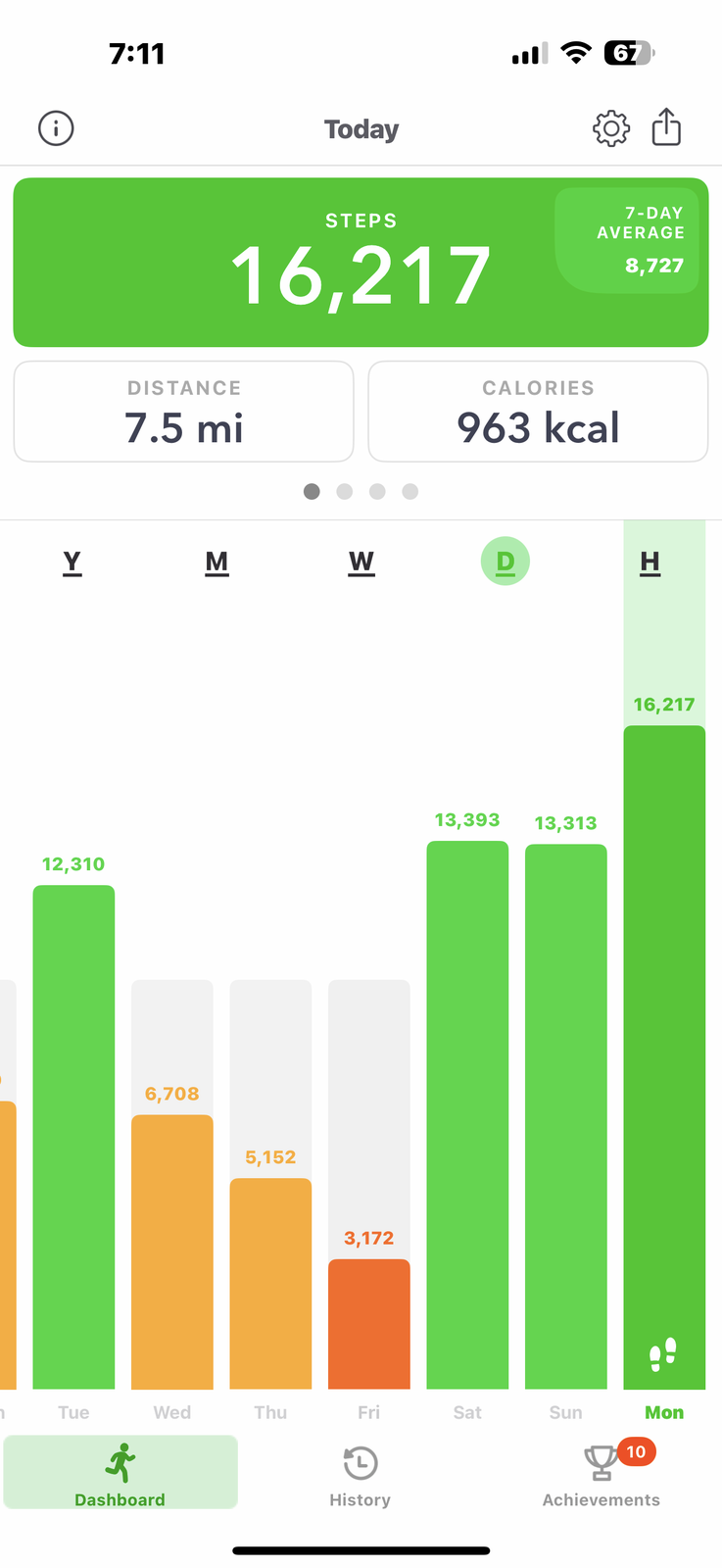Tap the 7-day average badge
Image resolution: width=722 pixels, height=1568 pixels.
pyautogui.click(x=627, y=240)
